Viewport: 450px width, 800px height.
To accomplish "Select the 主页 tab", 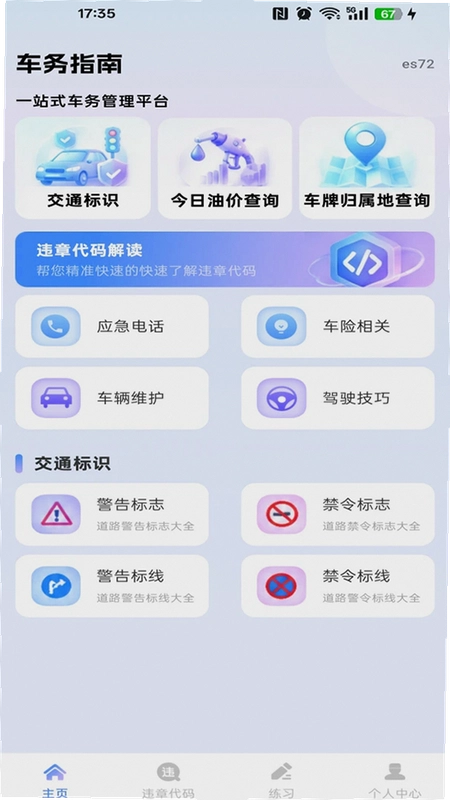I will [x=55, y=780].
